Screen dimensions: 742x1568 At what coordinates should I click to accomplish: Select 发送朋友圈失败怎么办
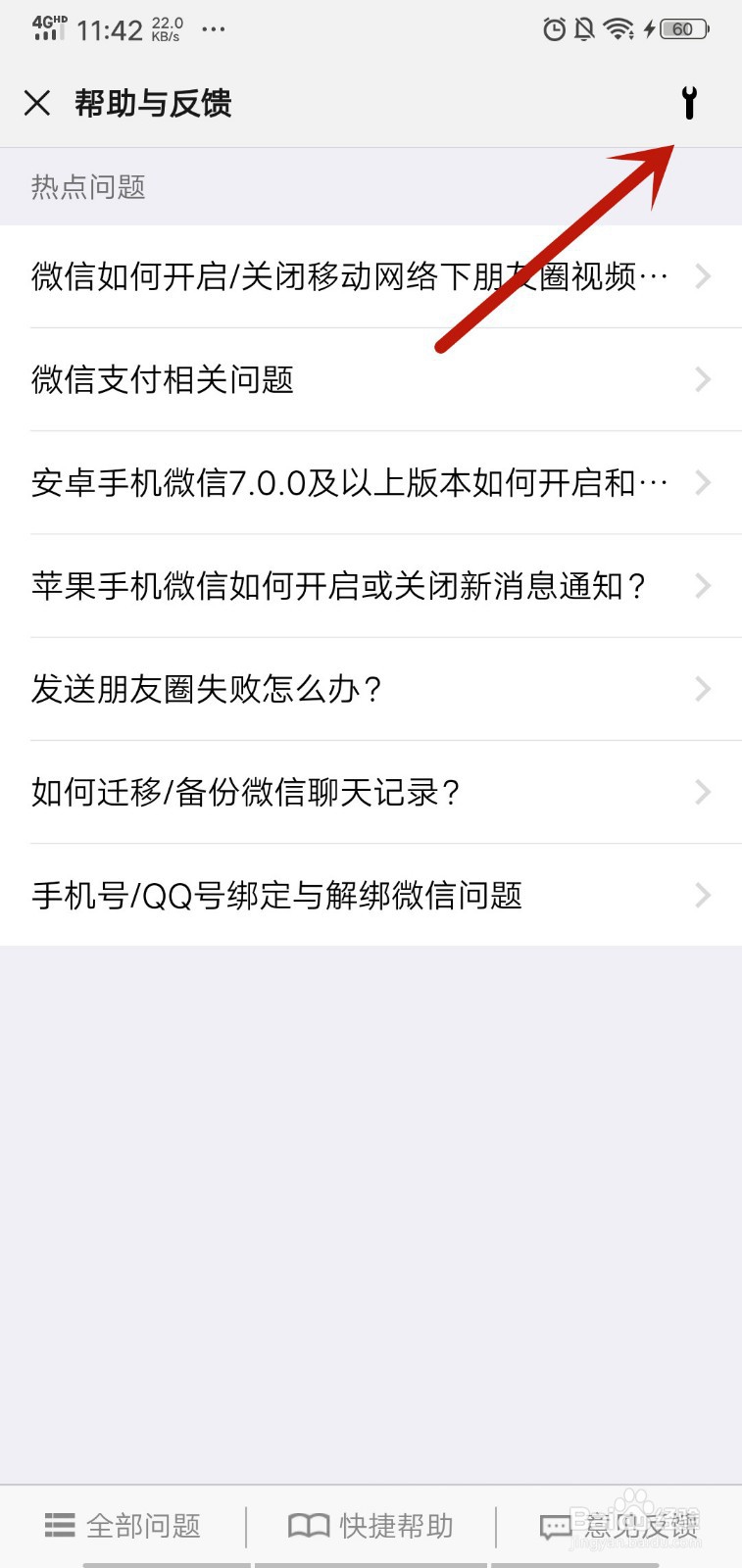[371, 689]
